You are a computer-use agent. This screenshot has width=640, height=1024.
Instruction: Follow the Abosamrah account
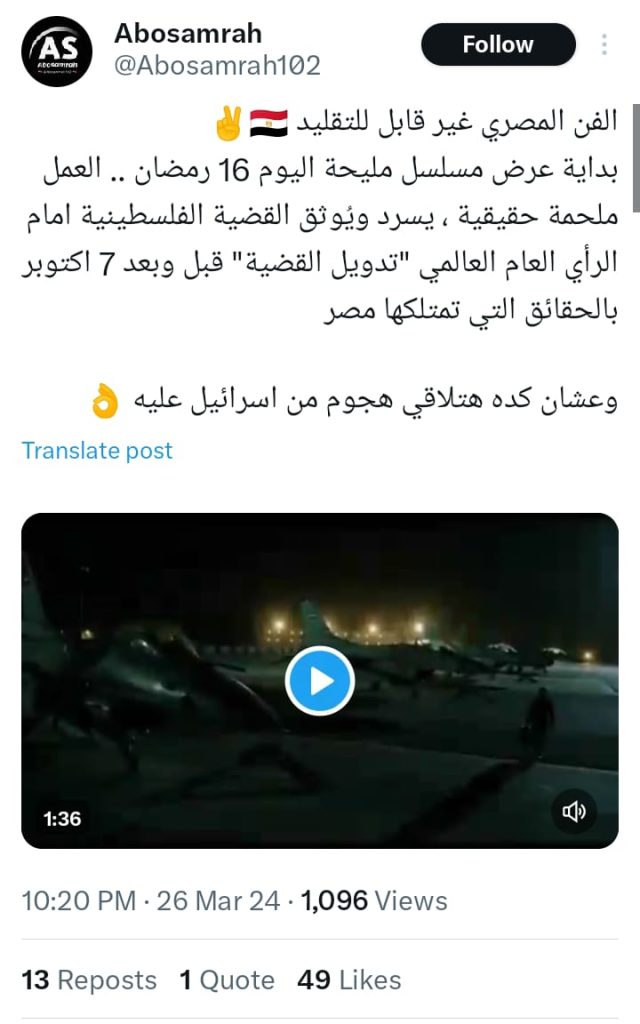point(498,45)
